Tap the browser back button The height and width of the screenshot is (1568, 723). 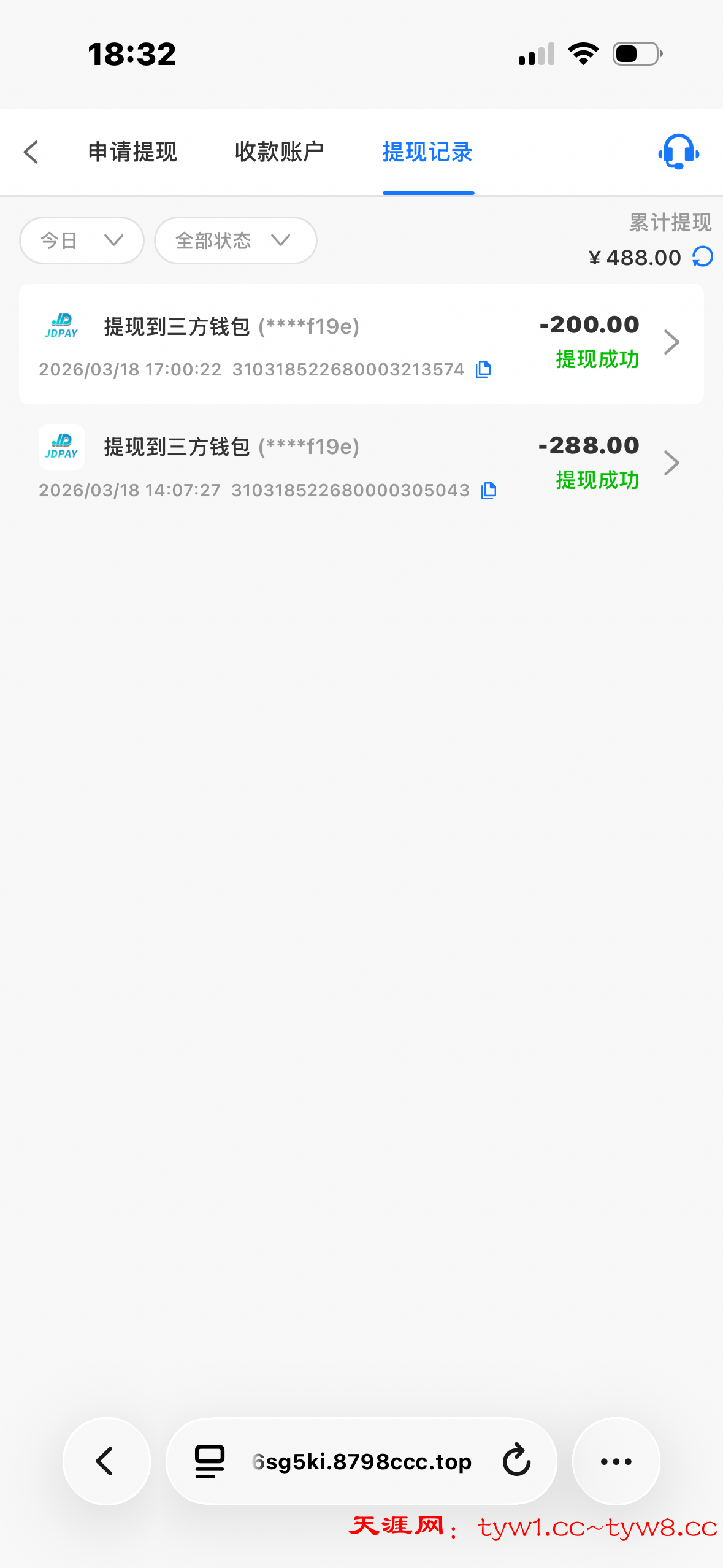pyautogui.click(x=106, y=1461)
